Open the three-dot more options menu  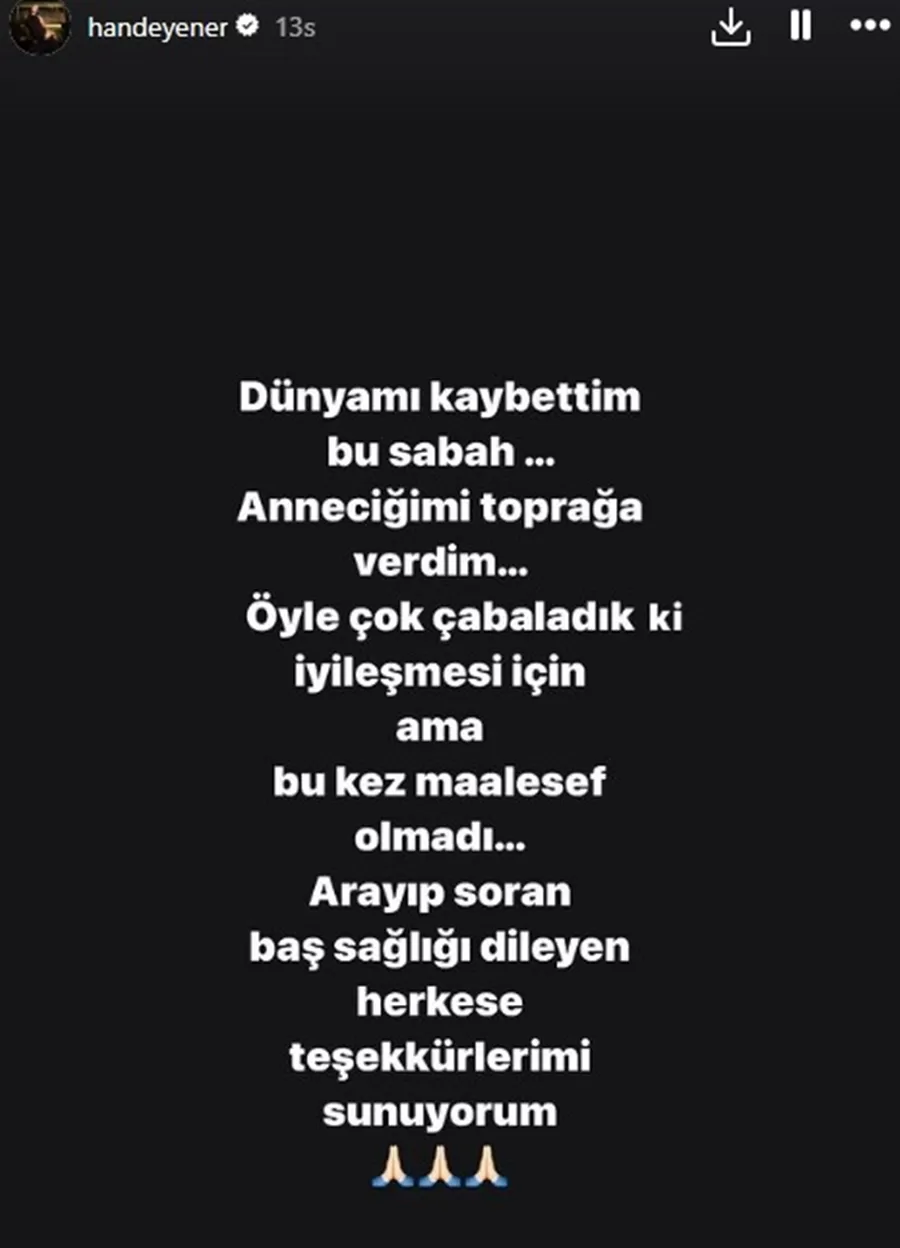pos(868,27)
